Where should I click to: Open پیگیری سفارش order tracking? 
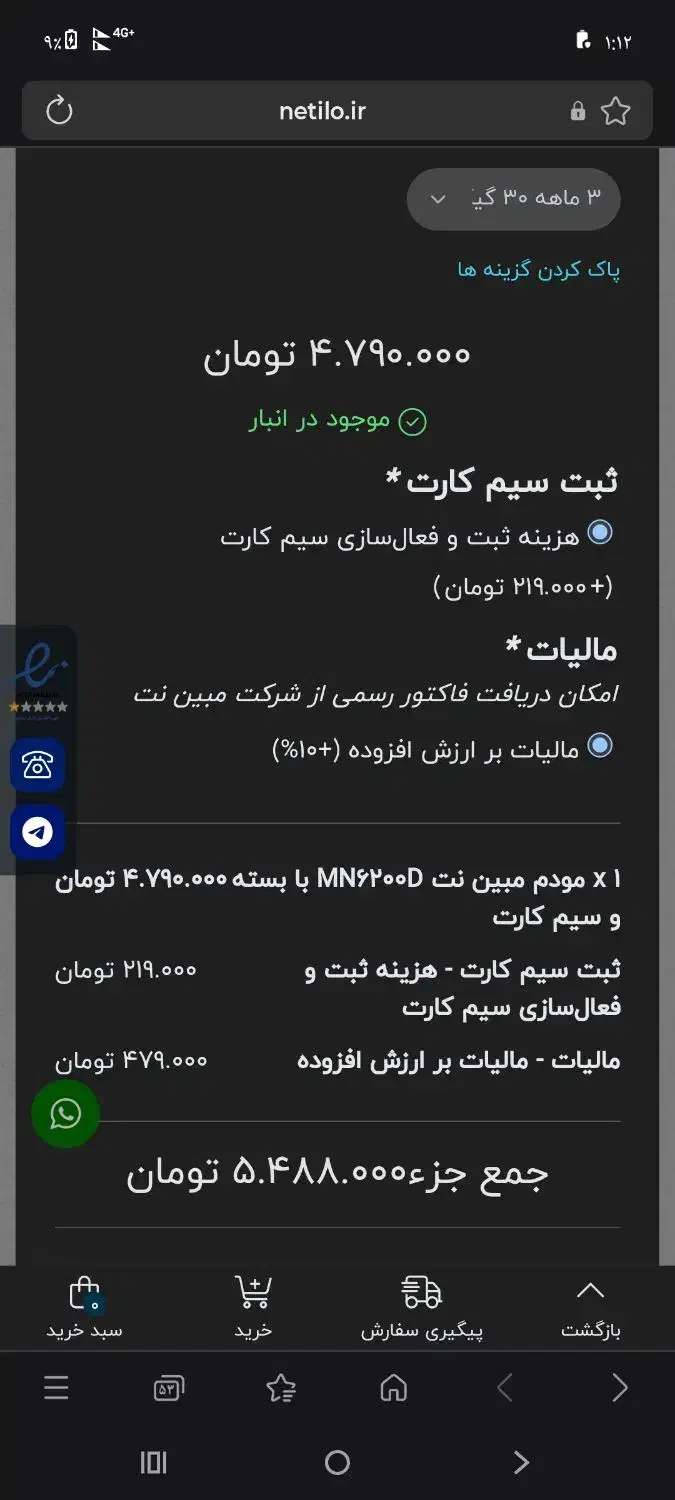[x=422, y=1307]
